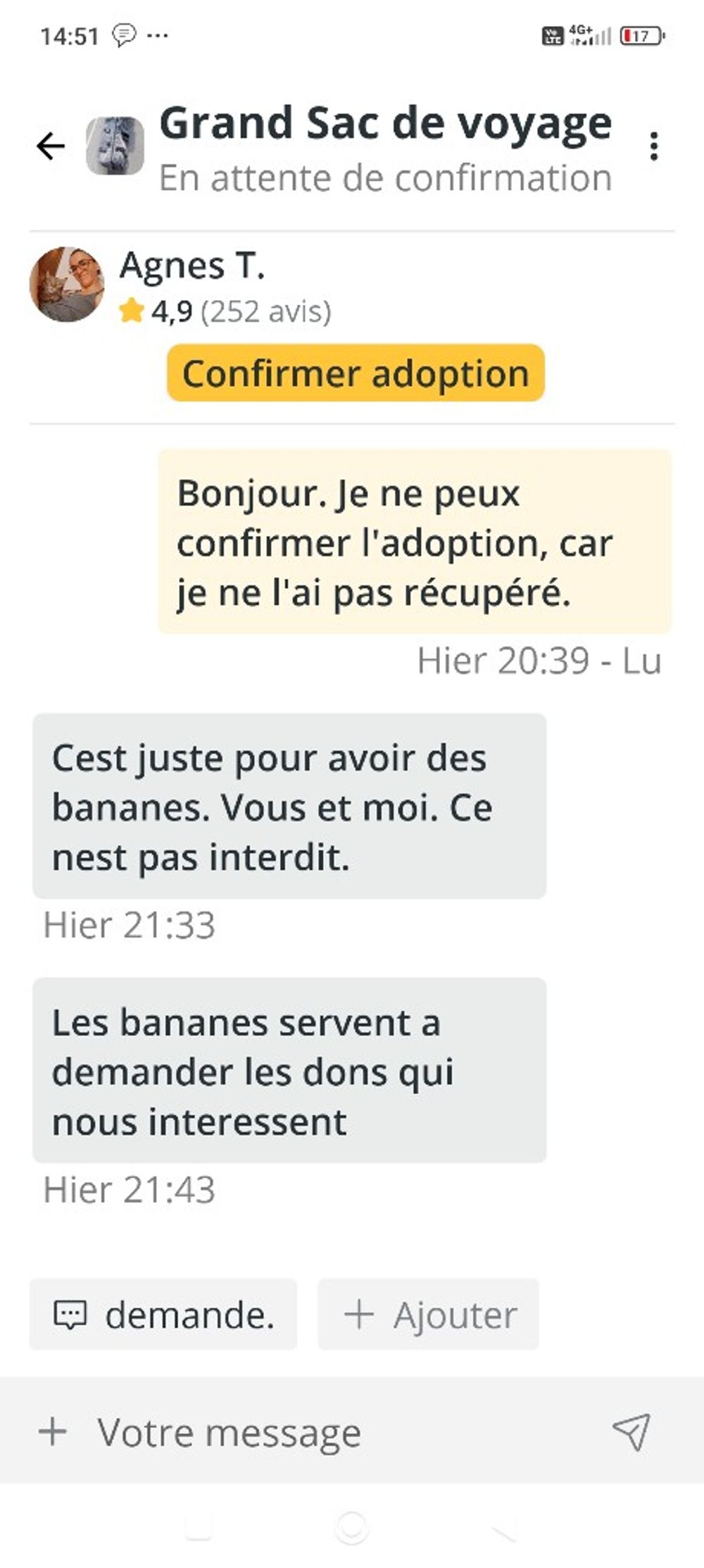Add a quick reply with Ajouter
This screenshot has width=704, height=1568.
pyautogui.click(x=428, y=1314)
